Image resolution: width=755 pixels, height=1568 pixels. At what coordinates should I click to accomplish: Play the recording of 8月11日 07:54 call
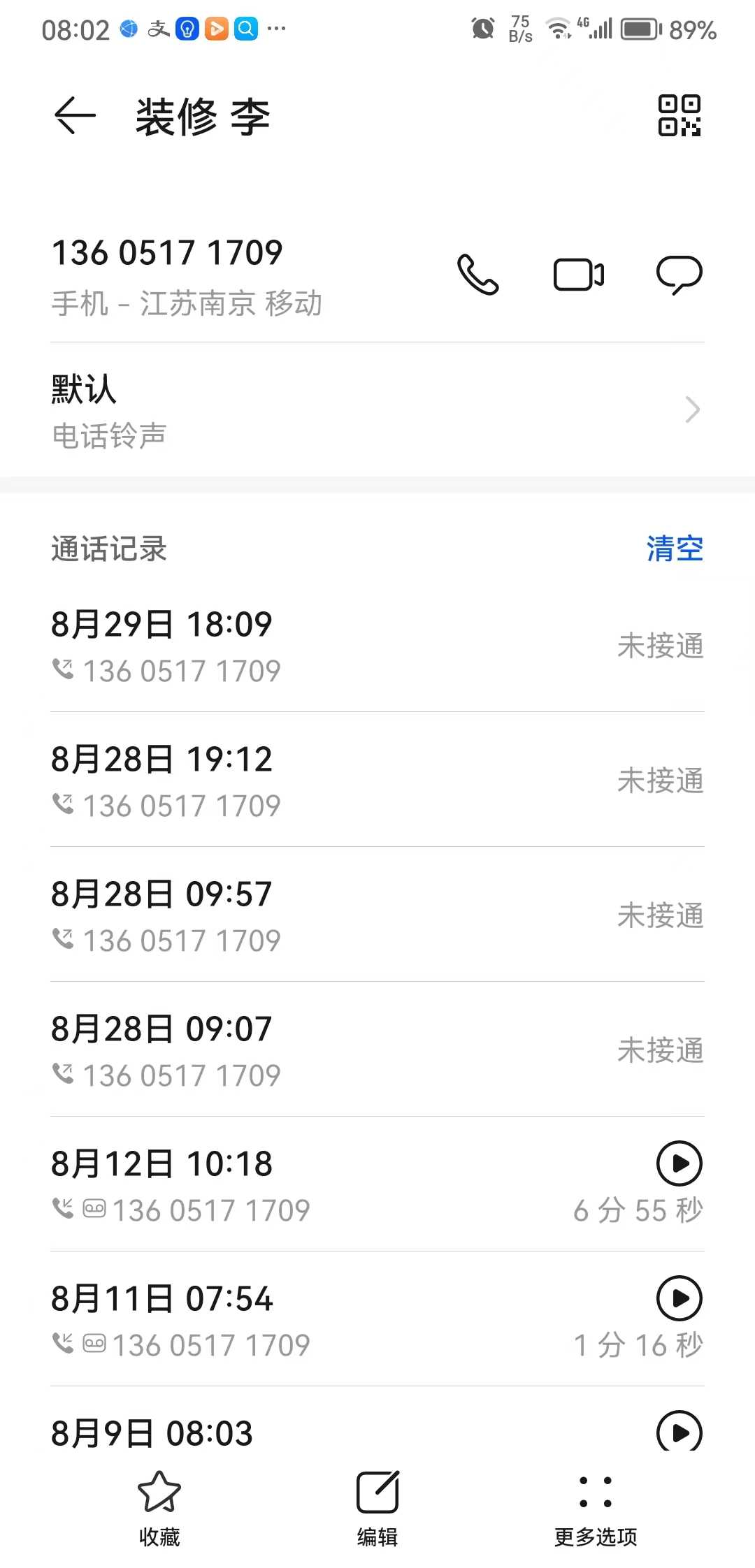click(679, 1298)
